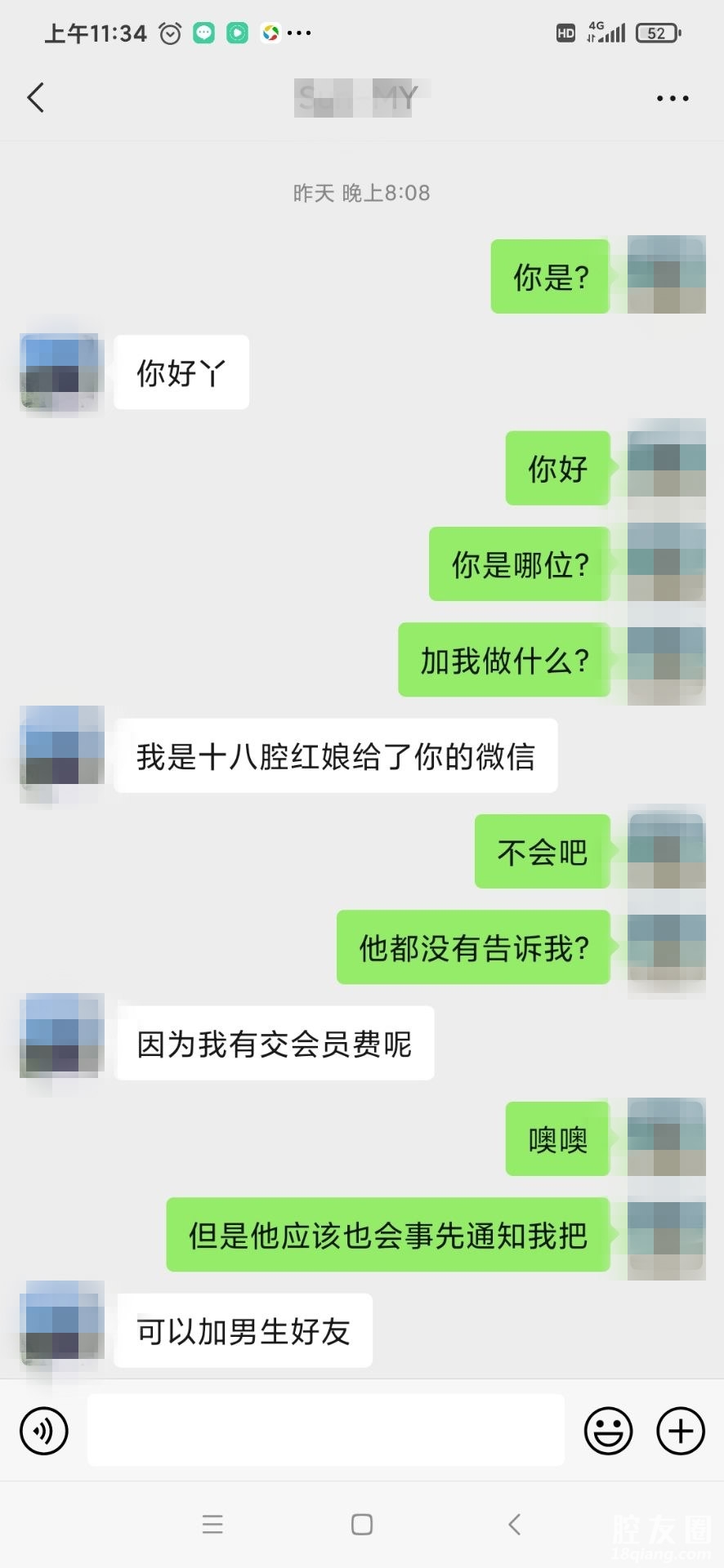Tap the system home button
The image size is (724, 1568).
pos(362,1524)
